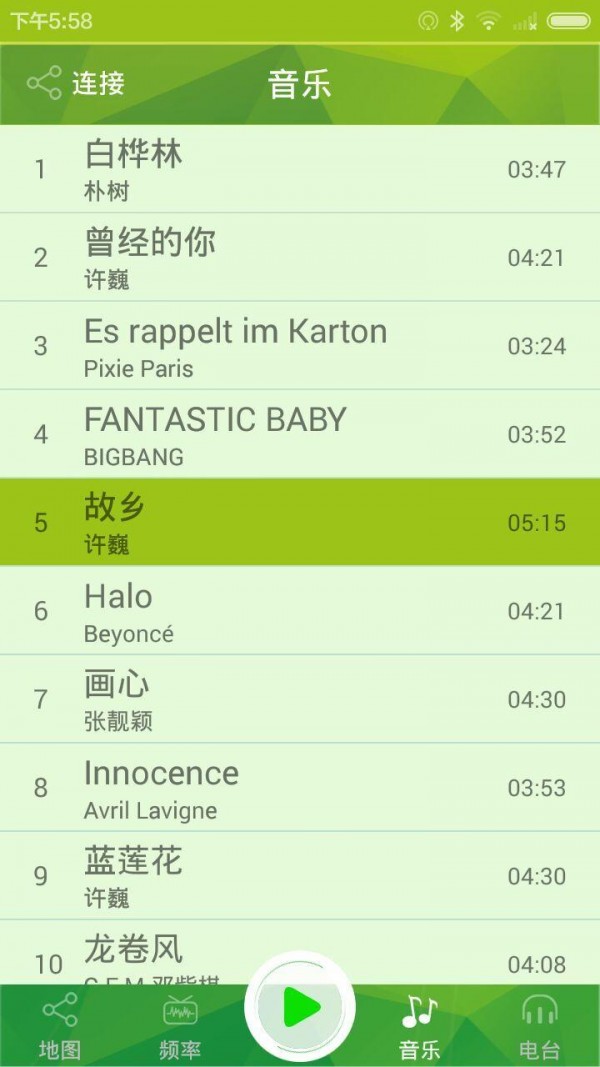600x1067 pixels.
Task: Choose the song 画心 by 张靓颖
Action: point(300,699)
